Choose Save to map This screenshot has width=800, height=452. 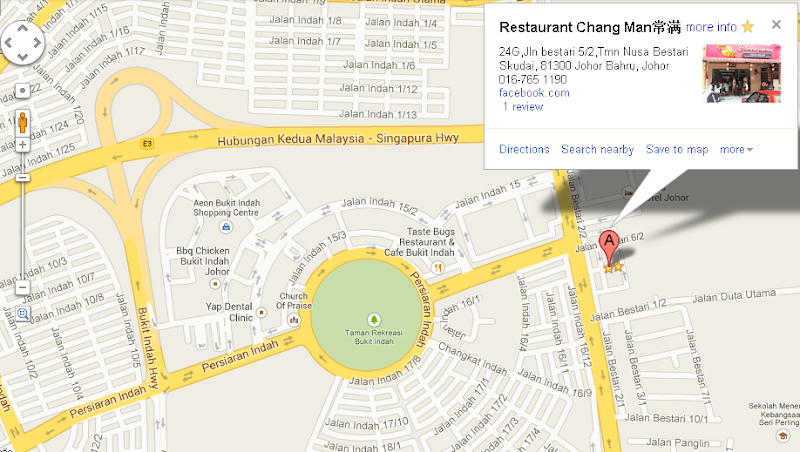point(676,149)
